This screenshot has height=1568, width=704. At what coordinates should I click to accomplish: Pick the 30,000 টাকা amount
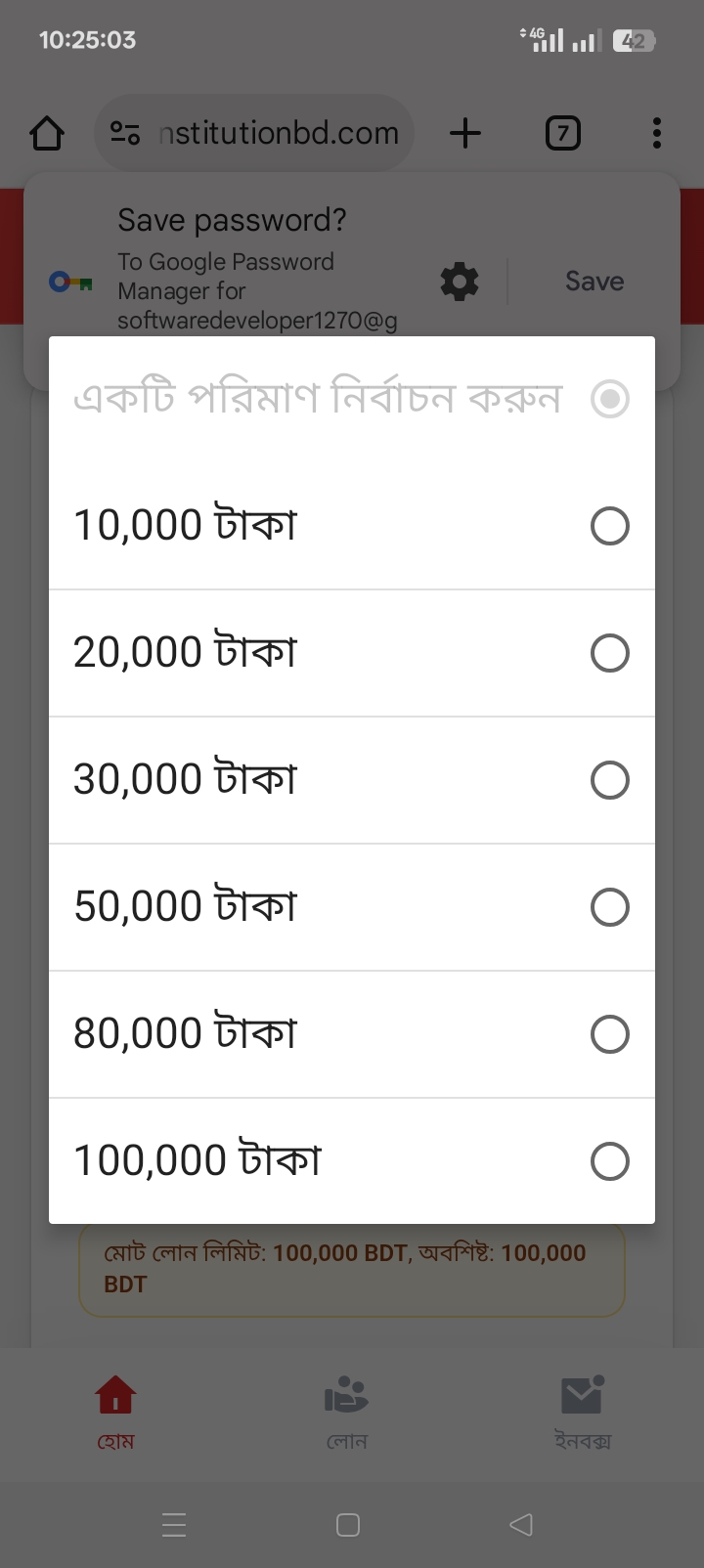[352, 780]
